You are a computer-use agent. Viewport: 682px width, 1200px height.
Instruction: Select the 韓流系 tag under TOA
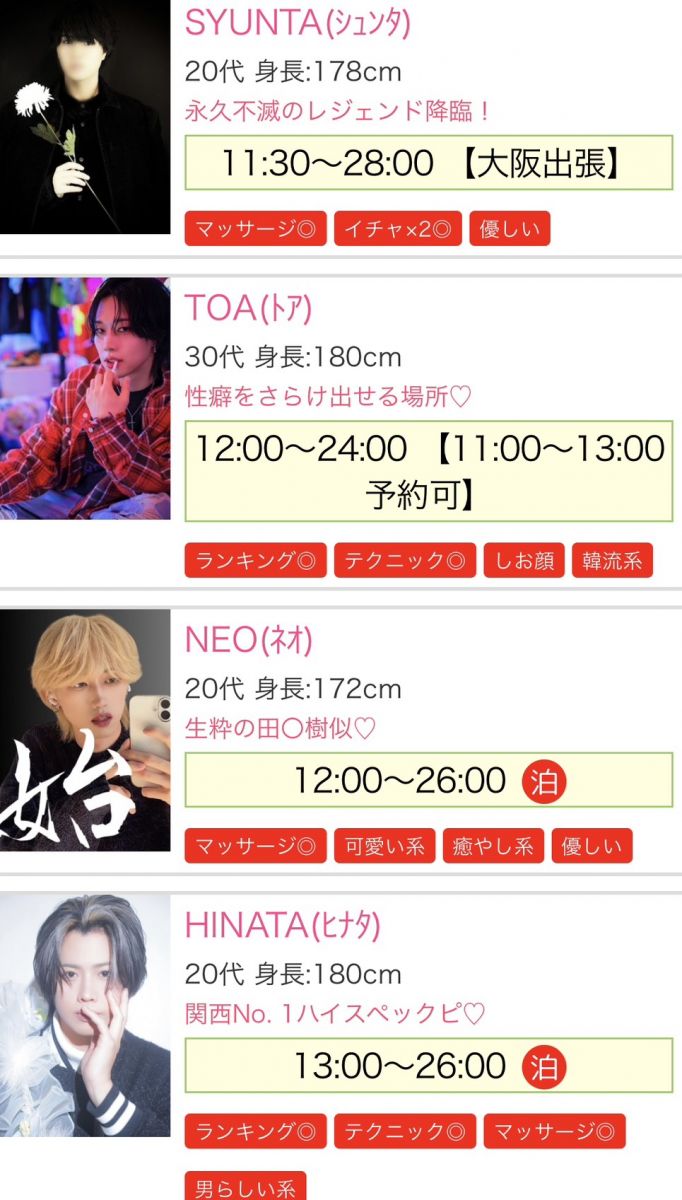click(612, 561)
